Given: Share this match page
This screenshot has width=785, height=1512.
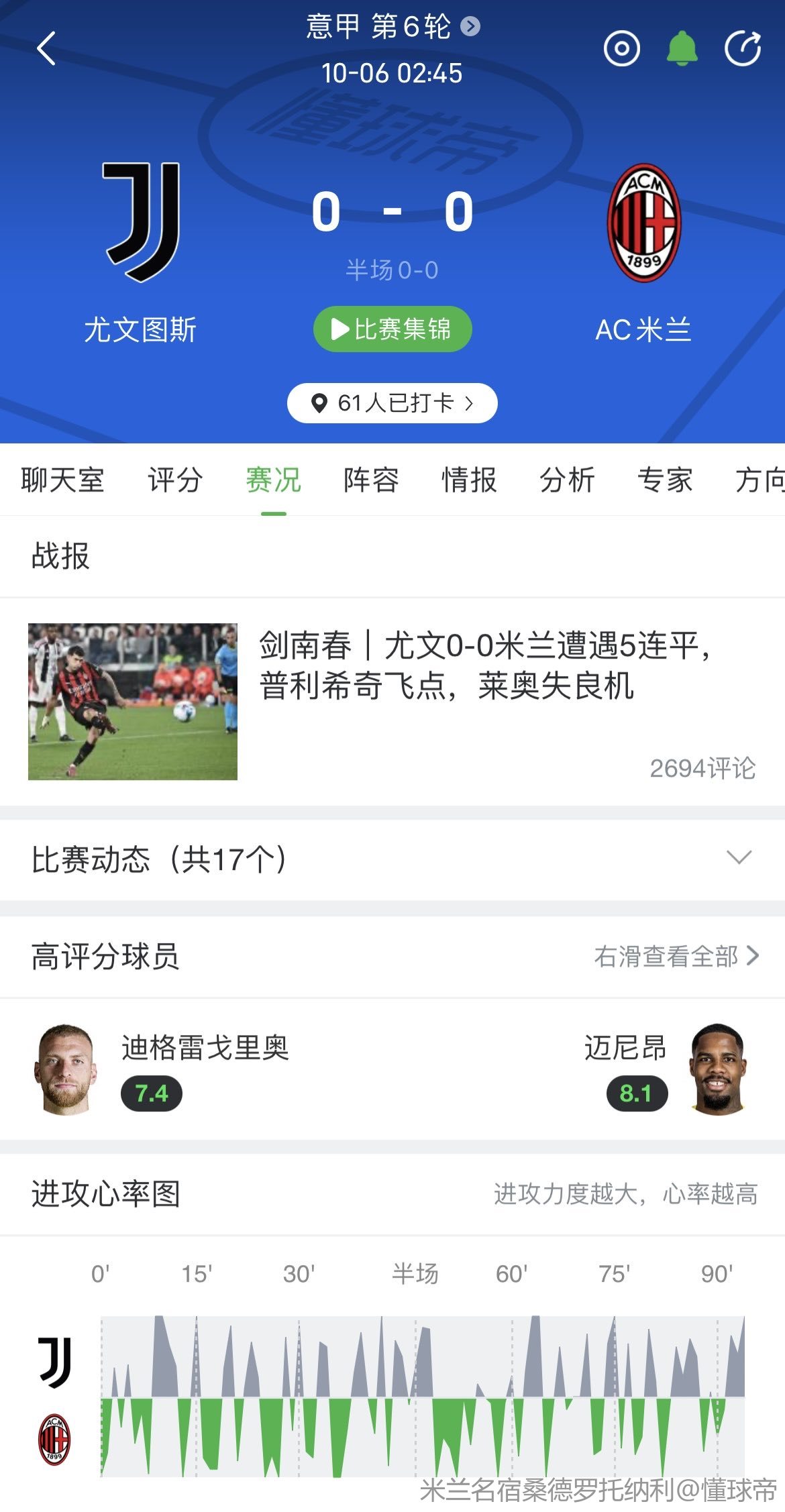Looking at the screenshot, I should point(743,49).
